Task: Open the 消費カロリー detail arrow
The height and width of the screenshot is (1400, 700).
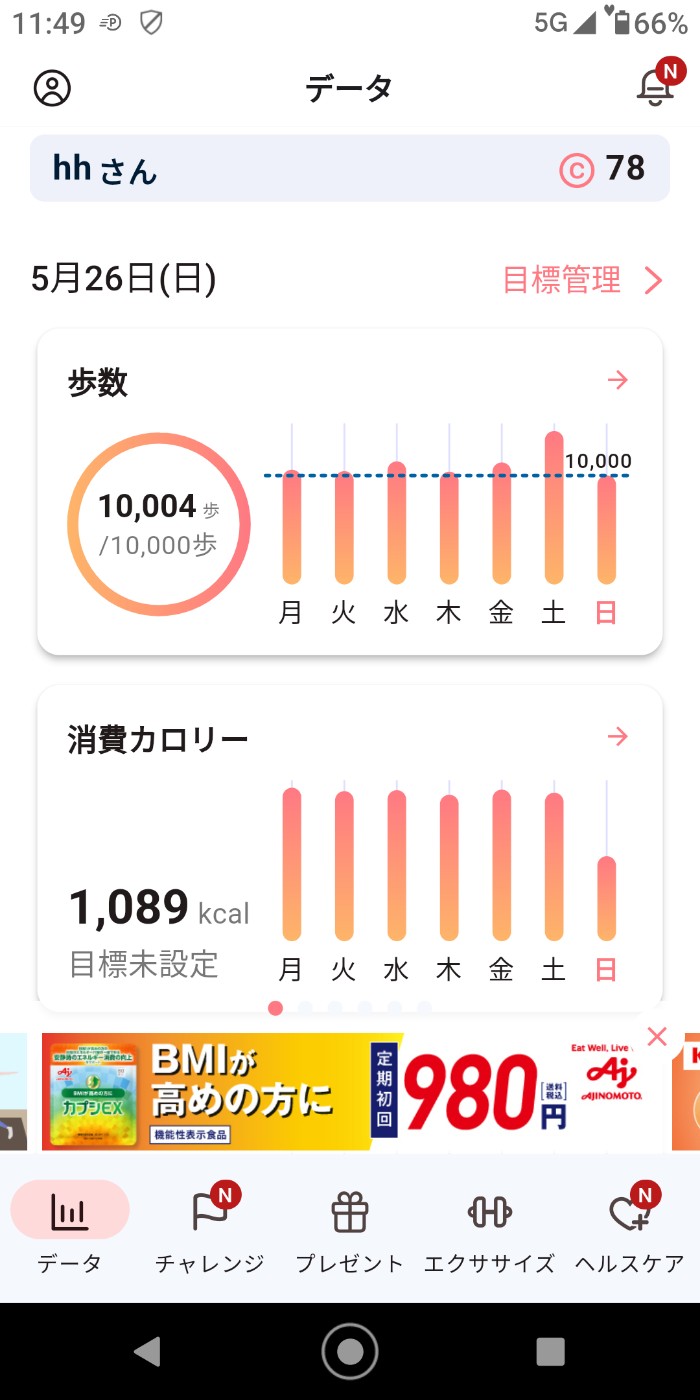Action: [618, 737]
